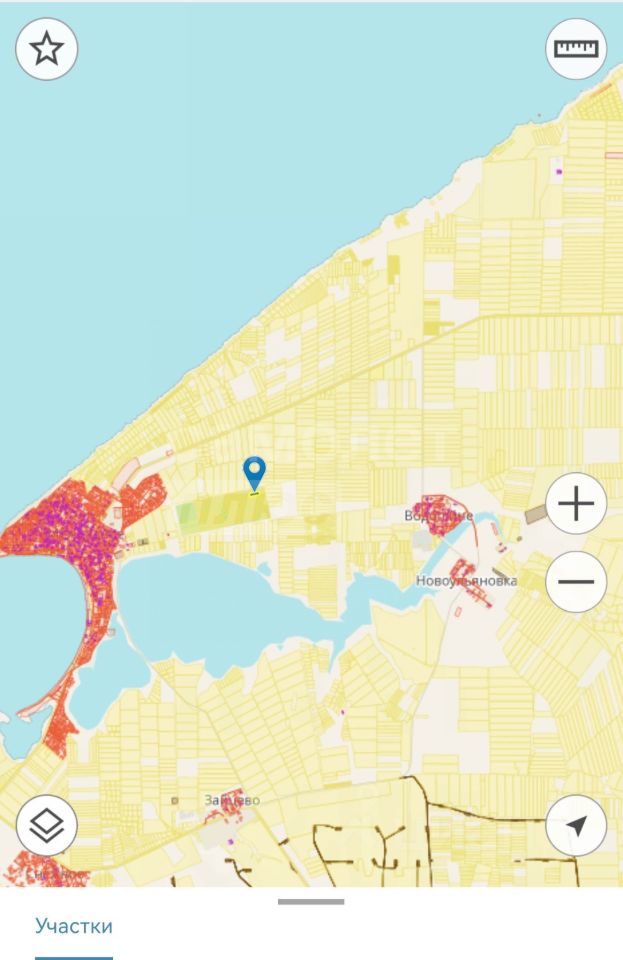Zoom in the map

click(x=576, y=503)
